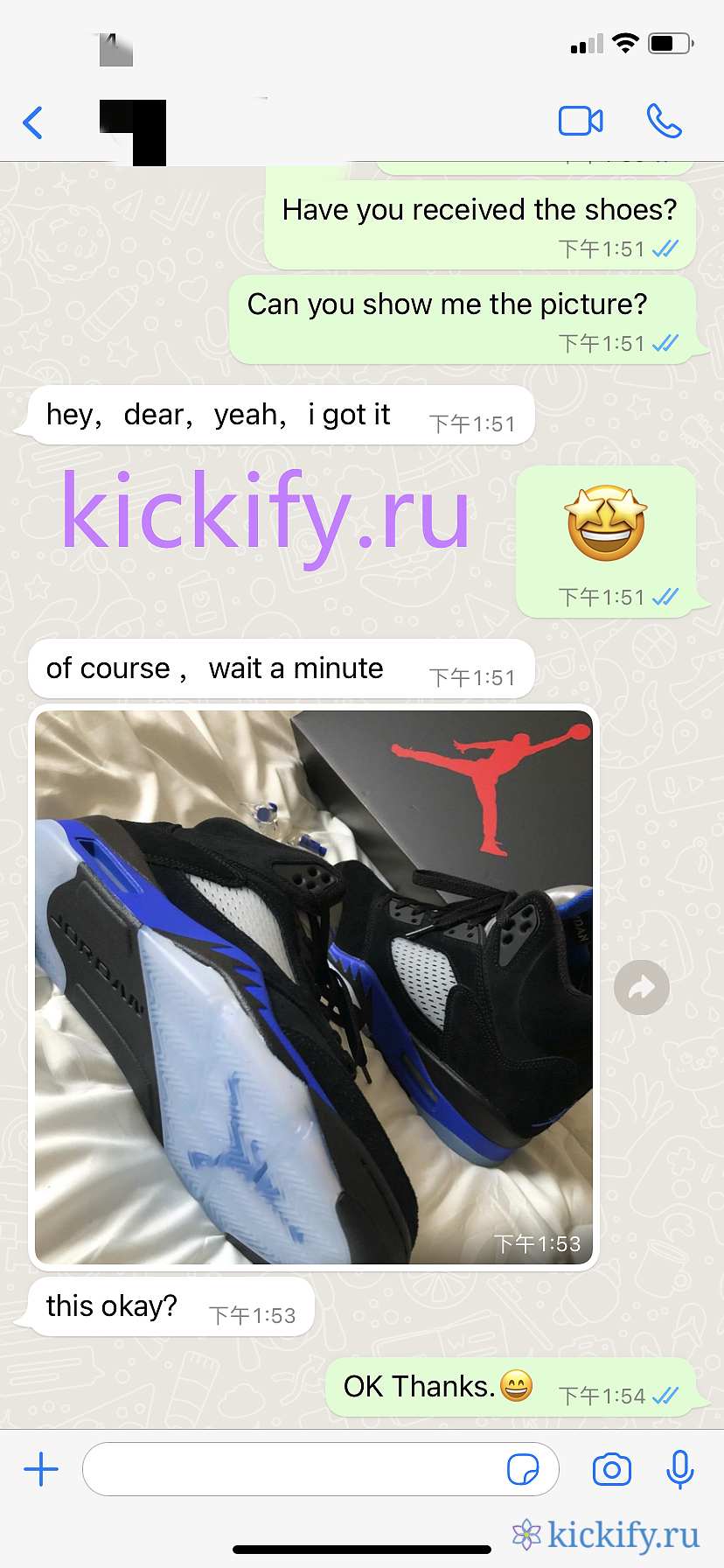Tap the microphone to record voice
This screenshot has width=724, height=1568.
679,1469
